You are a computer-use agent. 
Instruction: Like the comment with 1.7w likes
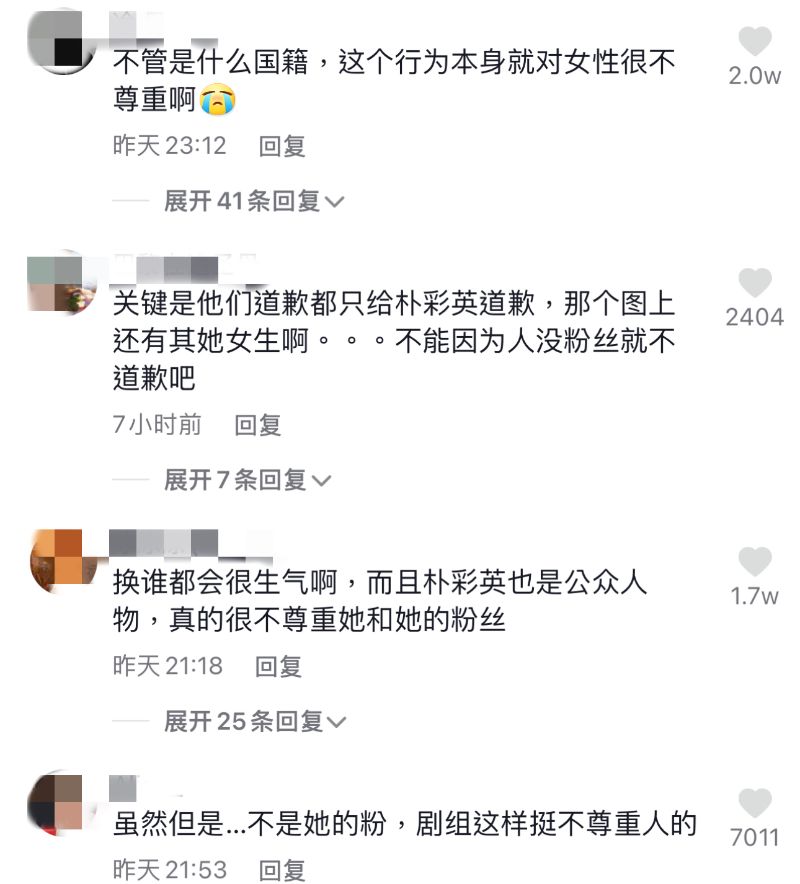754,563
